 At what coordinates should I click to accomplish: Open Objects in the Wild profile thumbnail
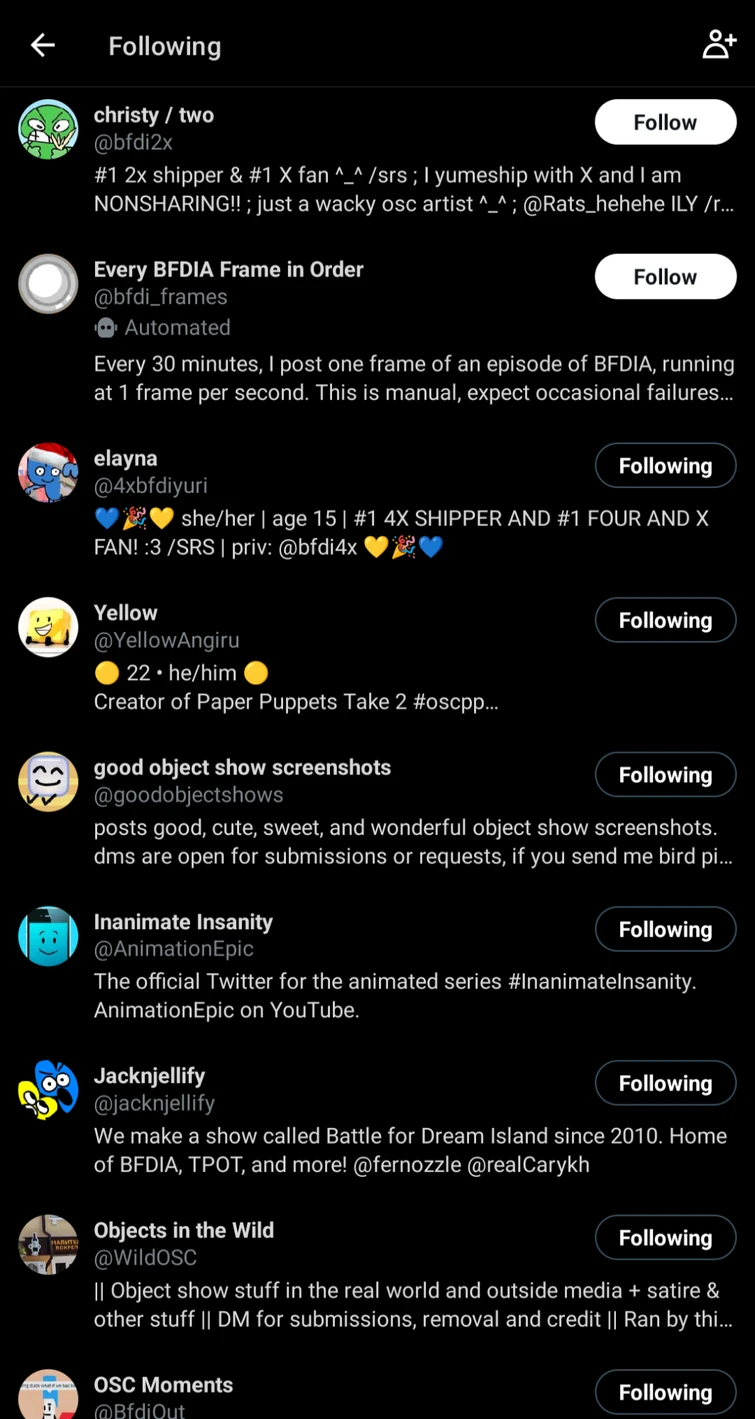coord(48,1244)
